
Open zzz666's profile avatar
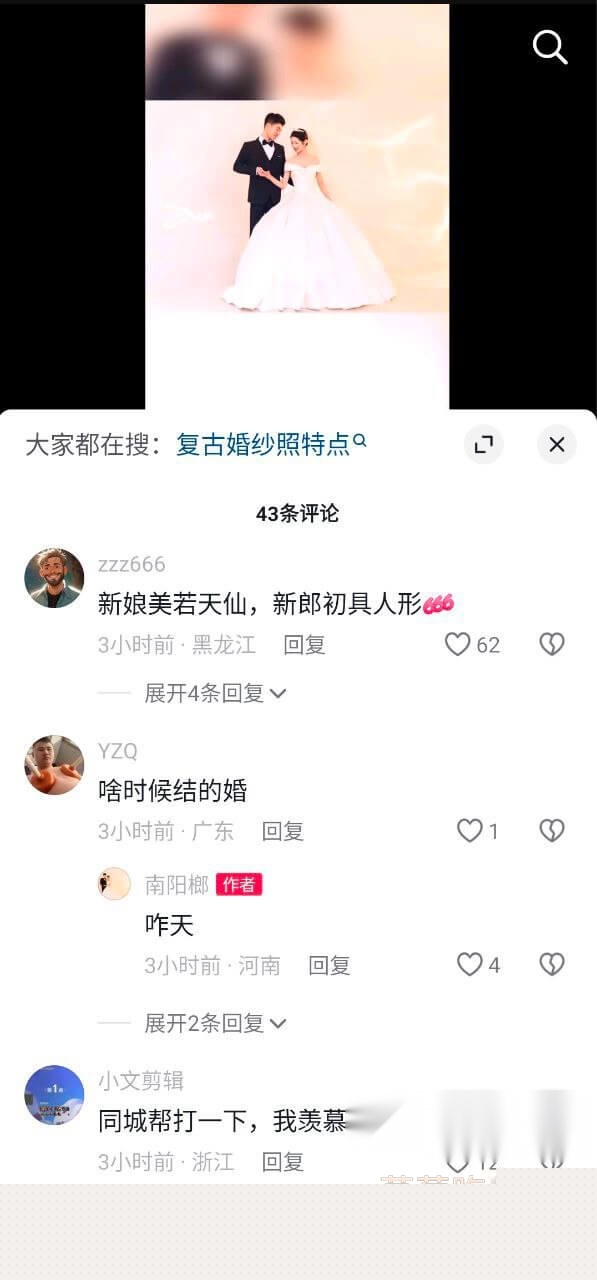pos(54,578)
